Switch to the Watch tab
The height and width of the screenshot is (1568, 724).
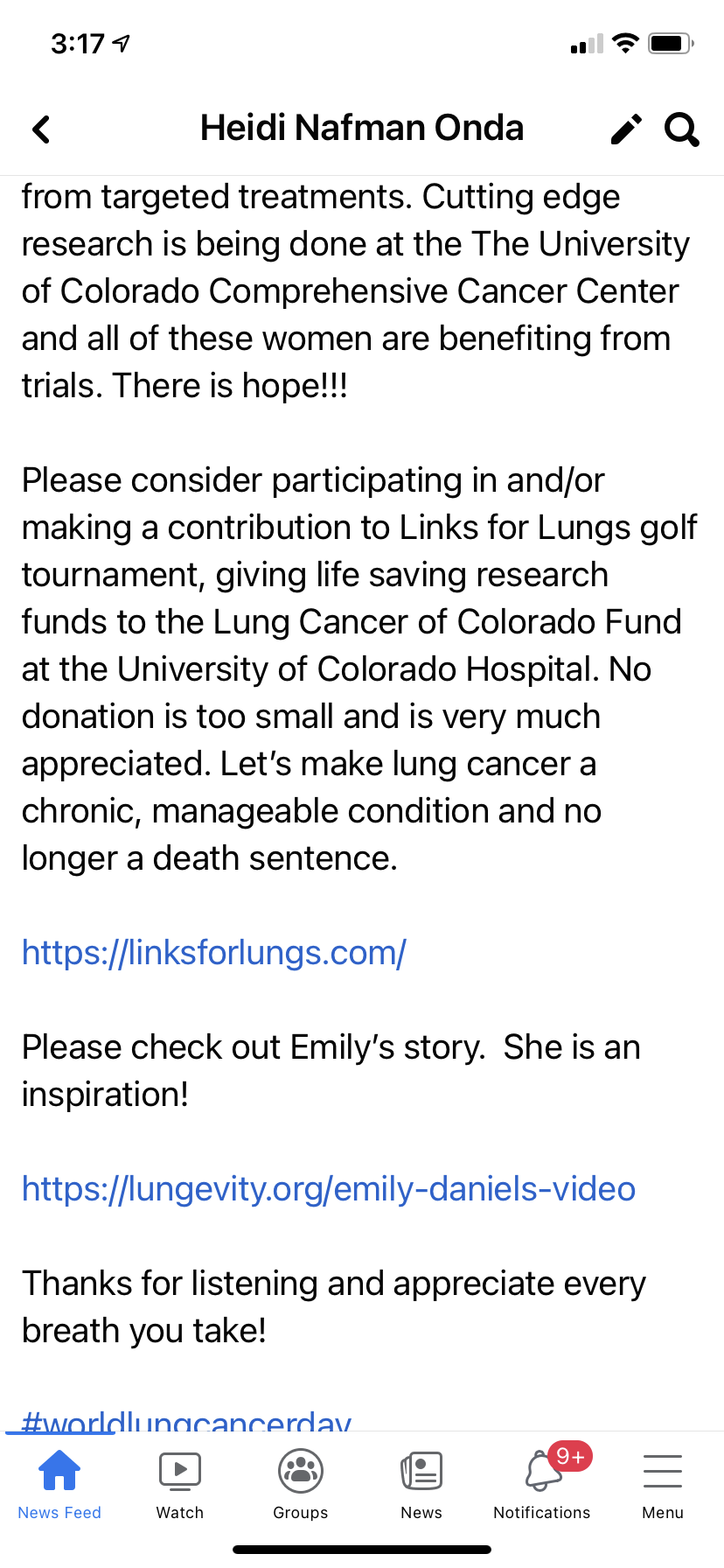click(180, 1486)
